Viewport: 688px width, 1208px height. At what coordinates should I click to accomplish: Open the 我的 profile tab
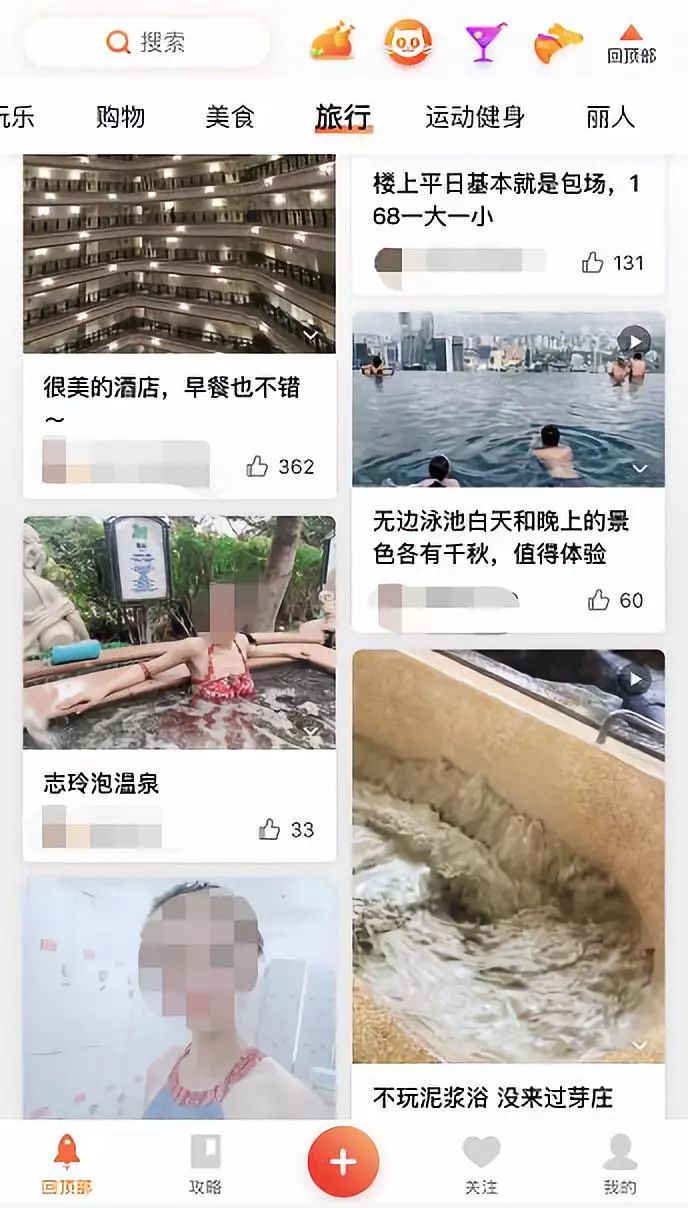(620, 1164)
